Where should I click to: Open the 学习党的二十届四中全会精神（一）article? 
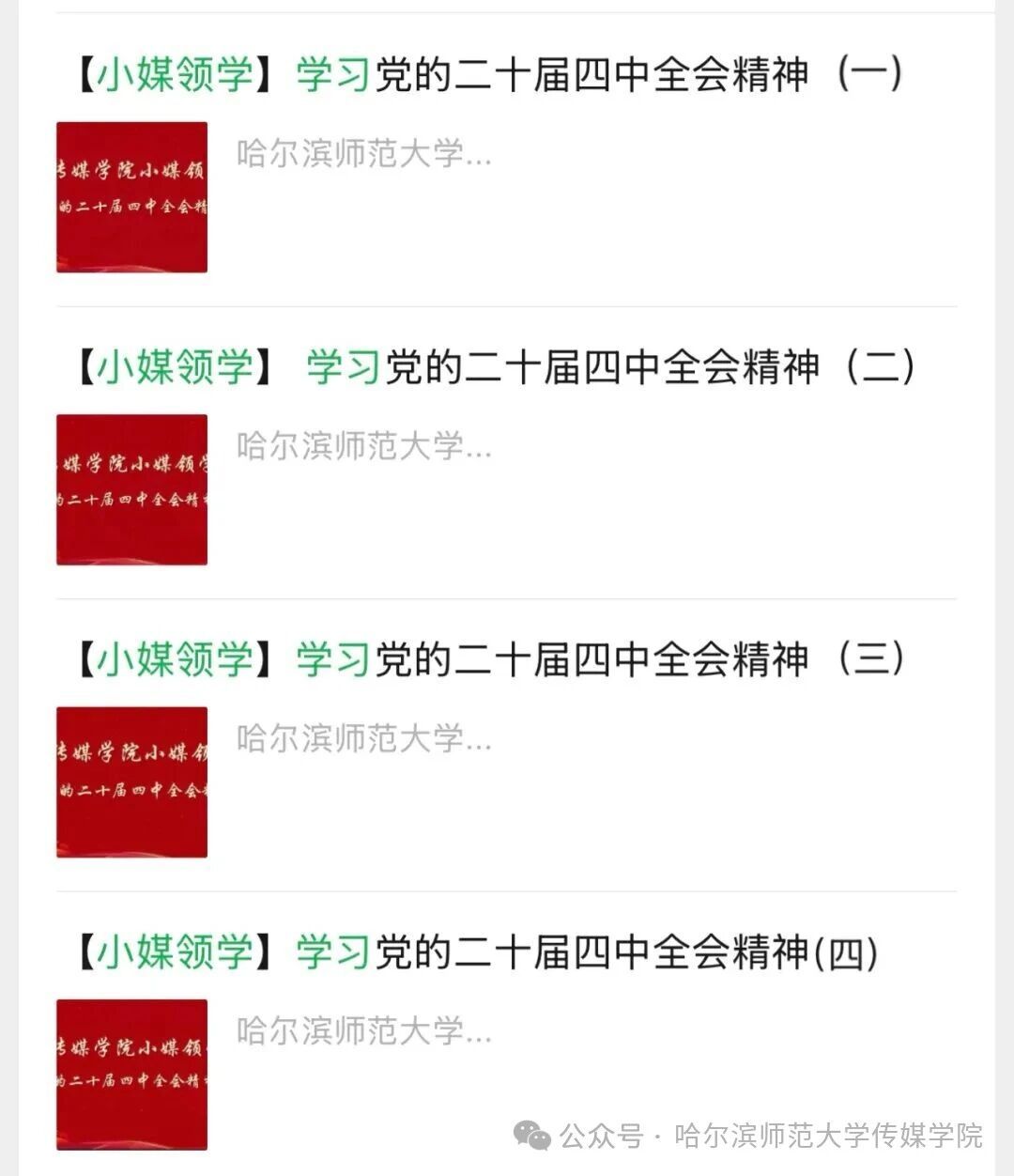pyautogui.click(x=488, y=75)
